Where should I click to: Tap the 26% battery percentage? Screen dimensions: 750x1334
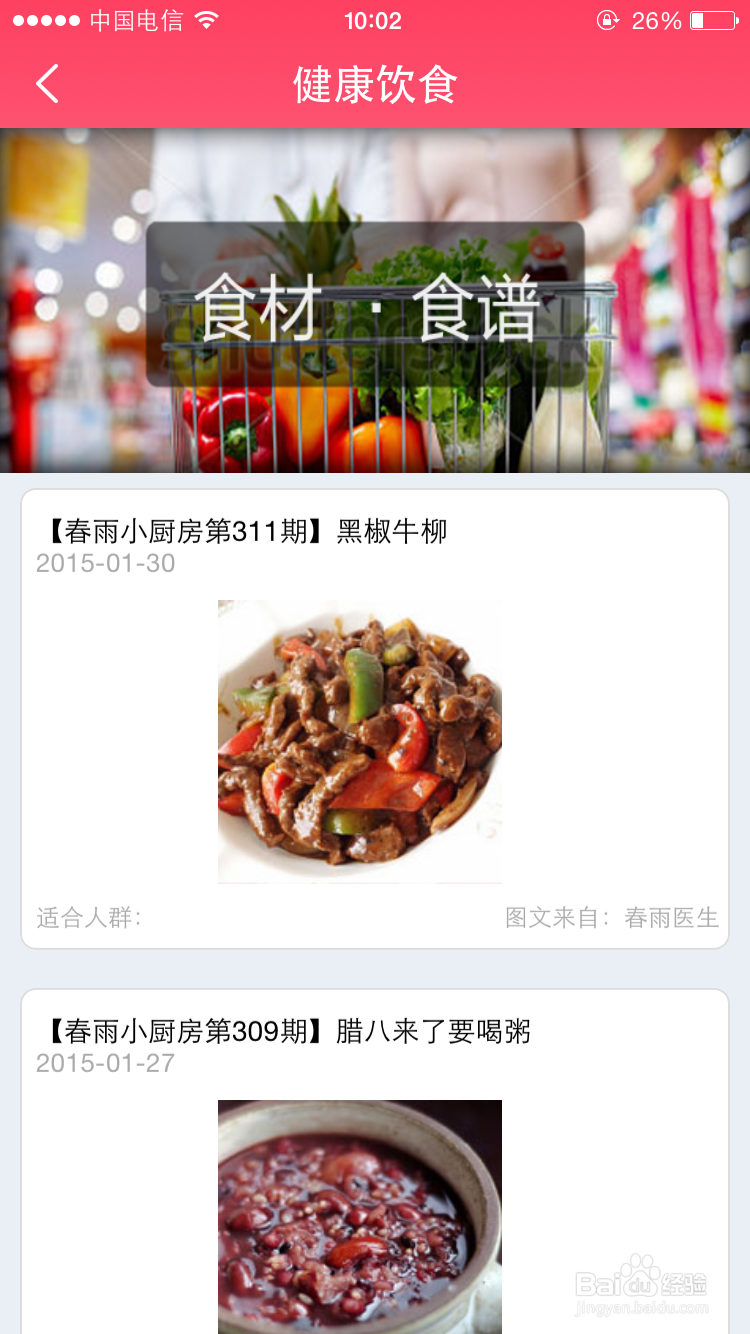tap(655, 20)
